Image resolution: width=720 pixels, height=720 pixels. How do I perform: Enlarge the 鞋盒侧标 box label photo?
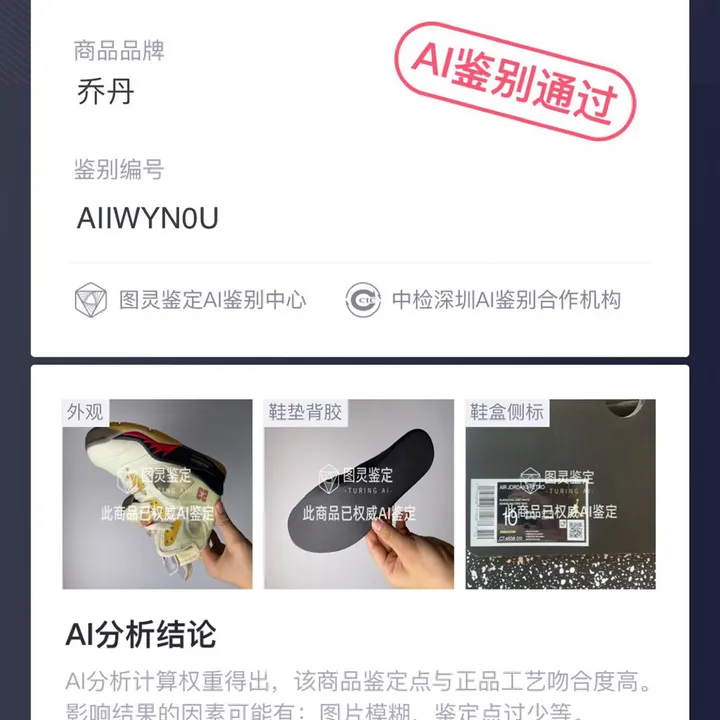pyautogui.click(x=560, y=494)
